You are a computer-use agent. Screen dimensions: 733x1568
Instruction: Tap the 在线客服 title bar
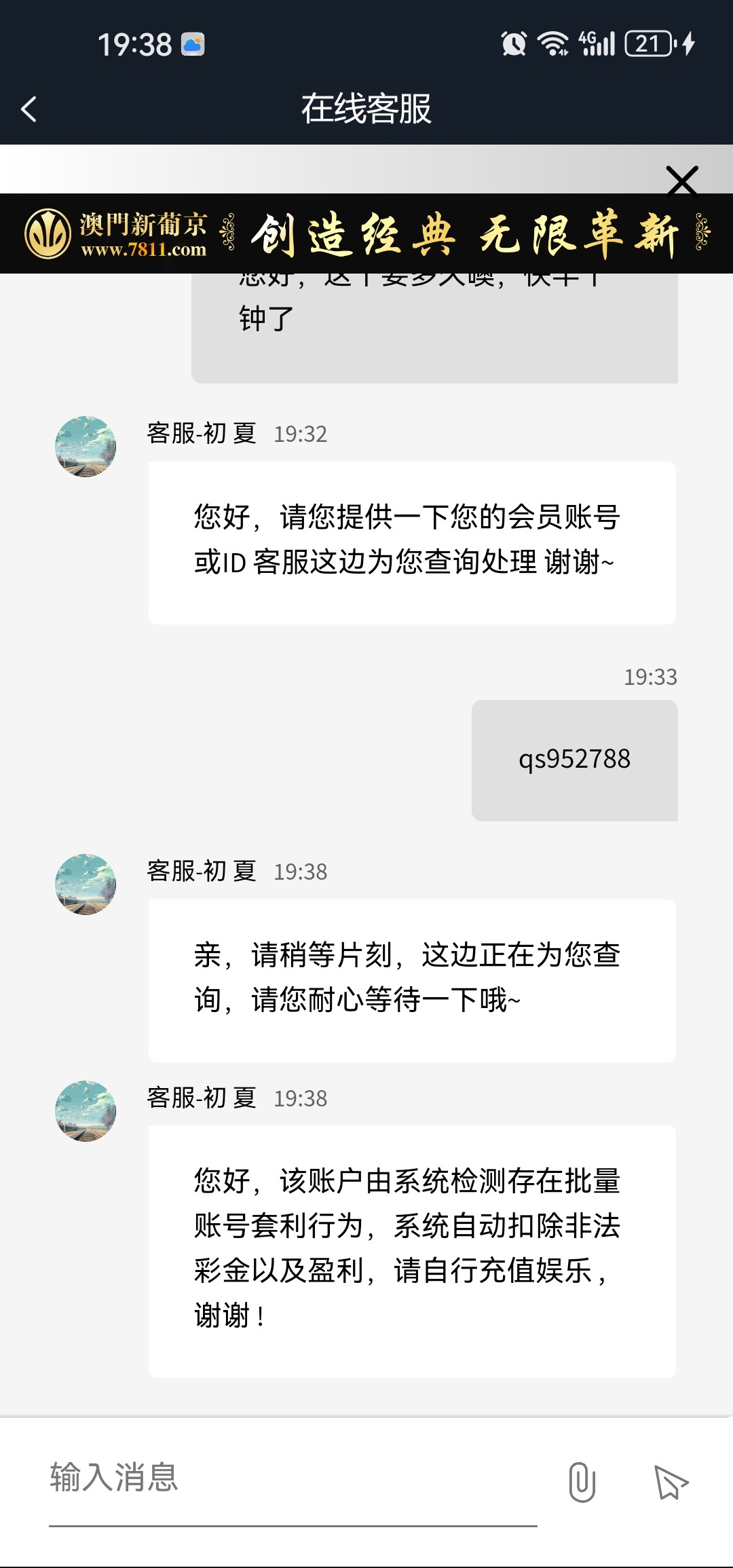pyautogui.click(x=366, y=108)
